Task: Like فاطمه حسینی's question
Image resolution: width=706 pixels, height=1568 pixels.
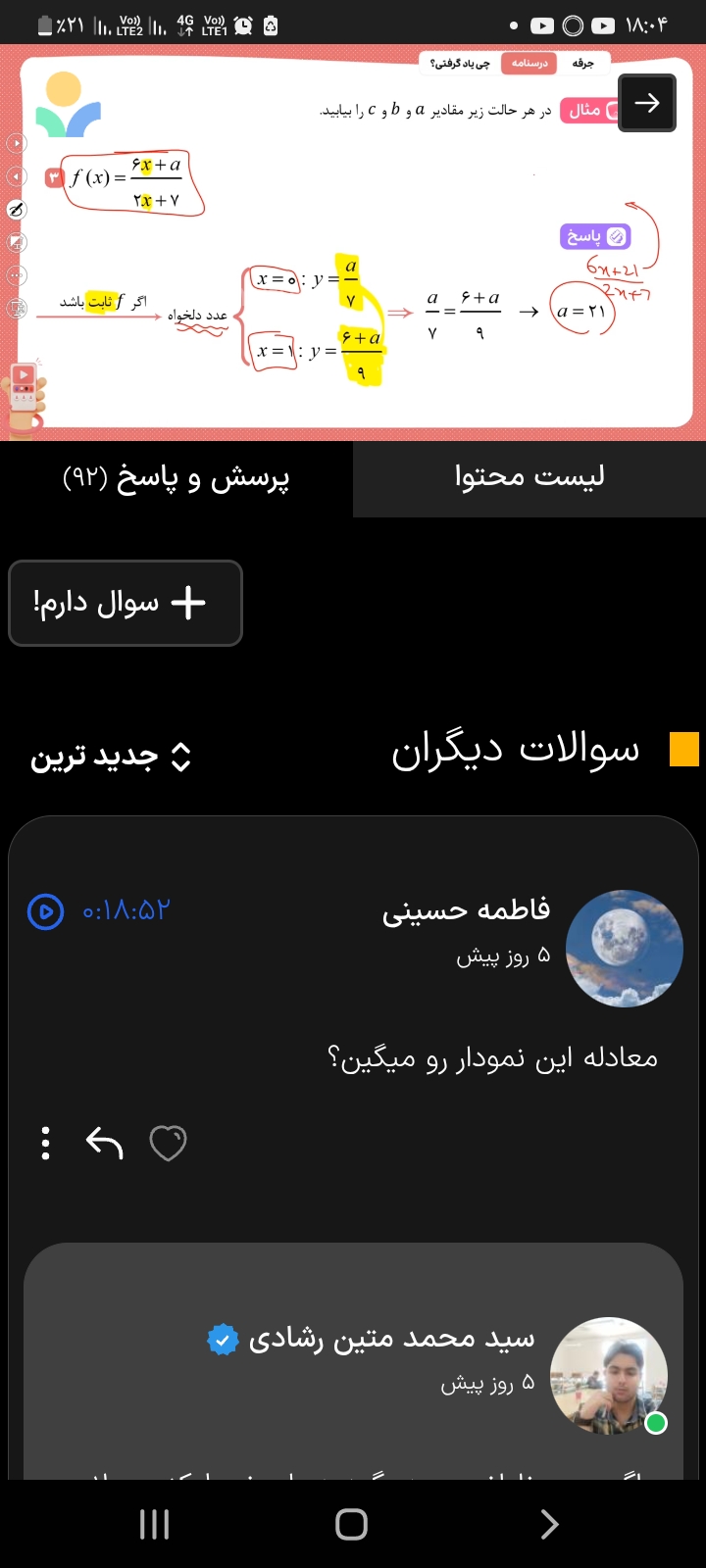Action: 168,1143
